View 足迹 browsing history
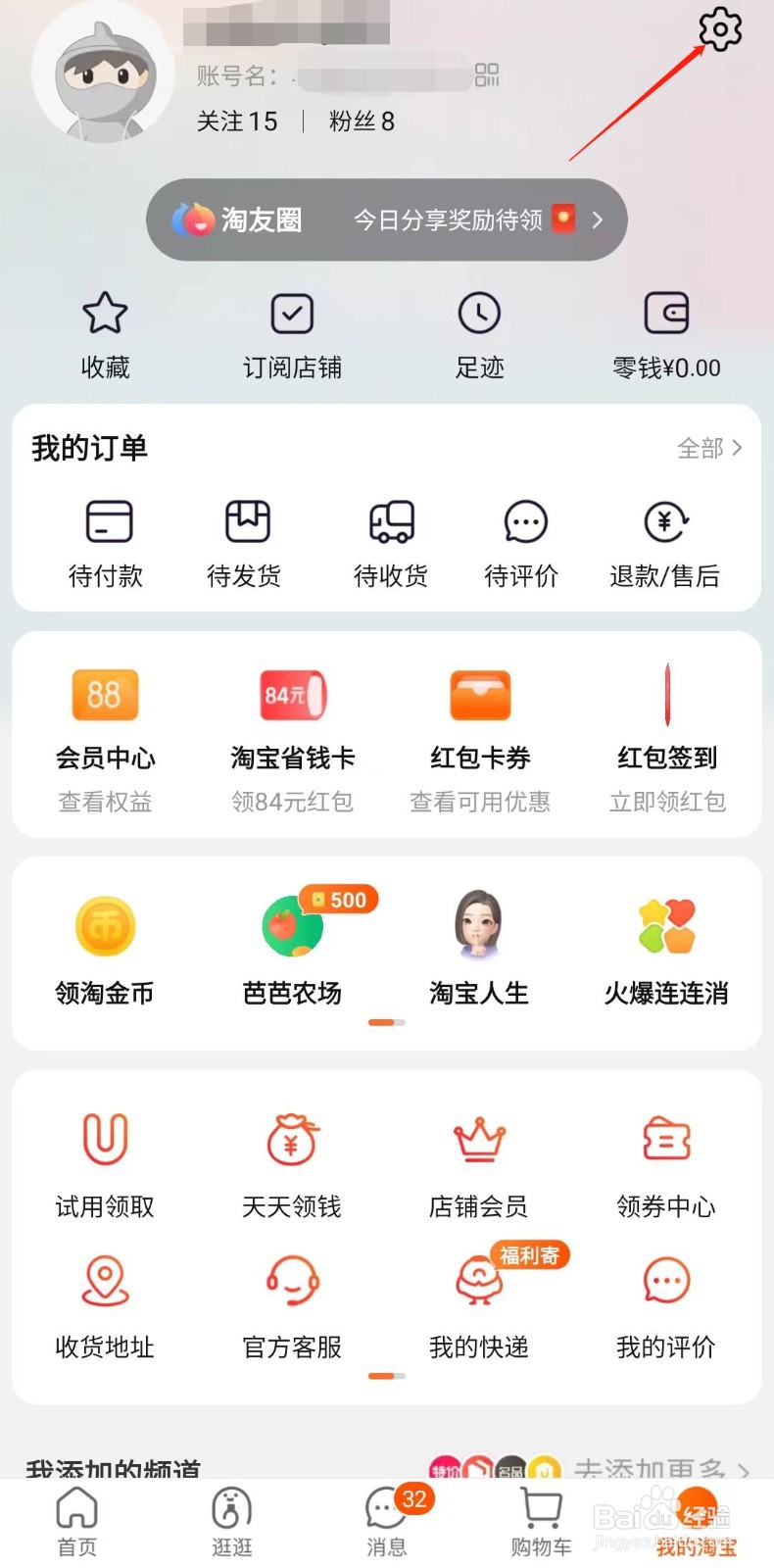 coord(479,336)
